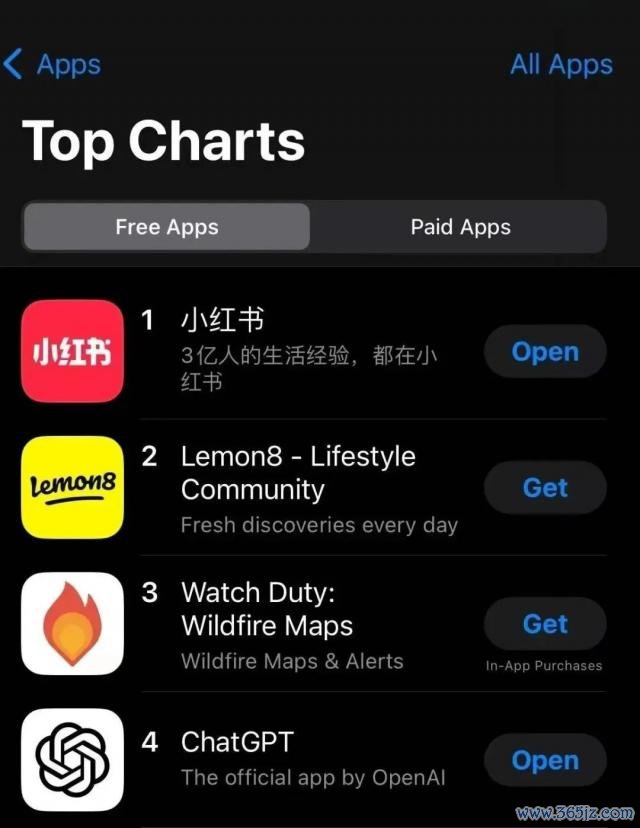View ChatGPT app listing details
The width and height of the screenshot is (640, 828).
[x=300, y=758]
